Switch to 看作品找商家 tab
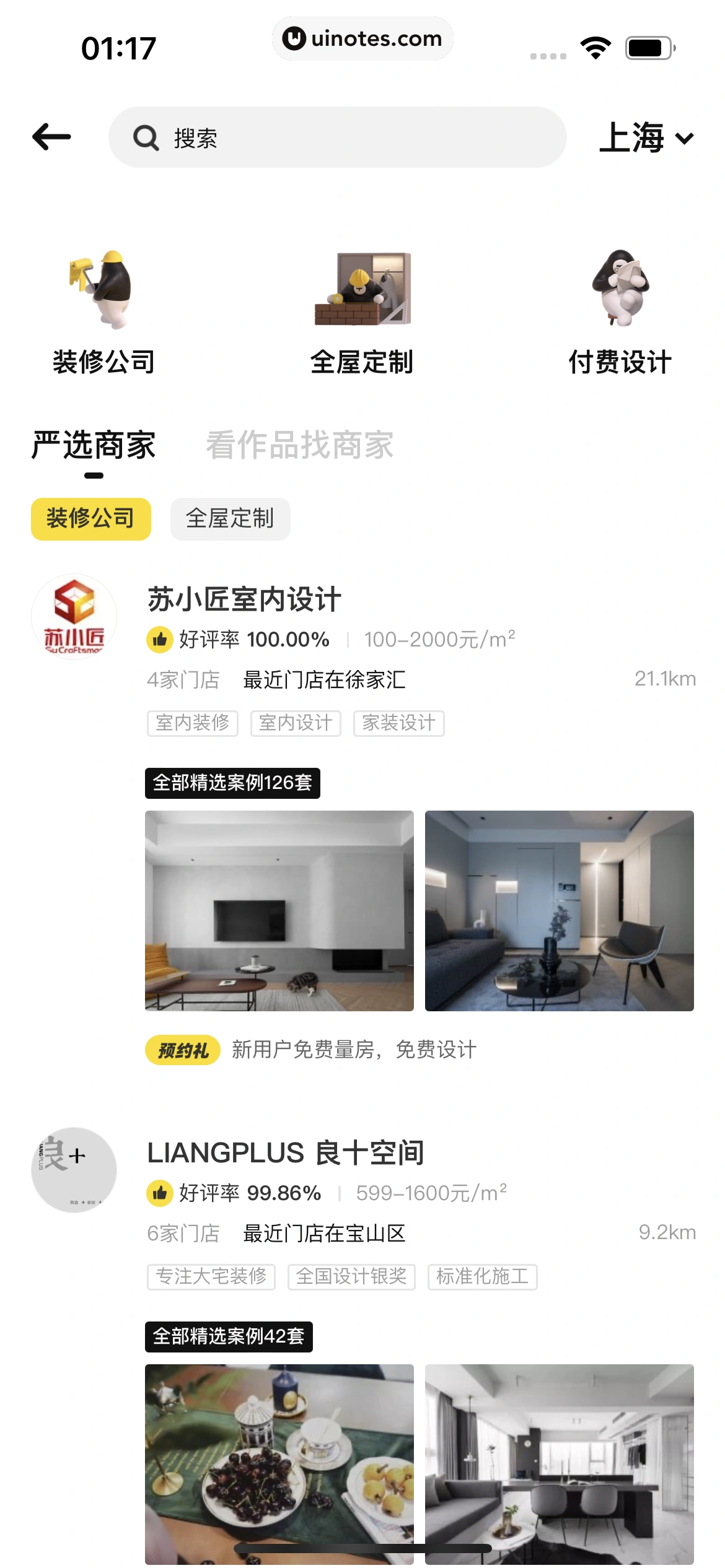 [x=299, y=445]
